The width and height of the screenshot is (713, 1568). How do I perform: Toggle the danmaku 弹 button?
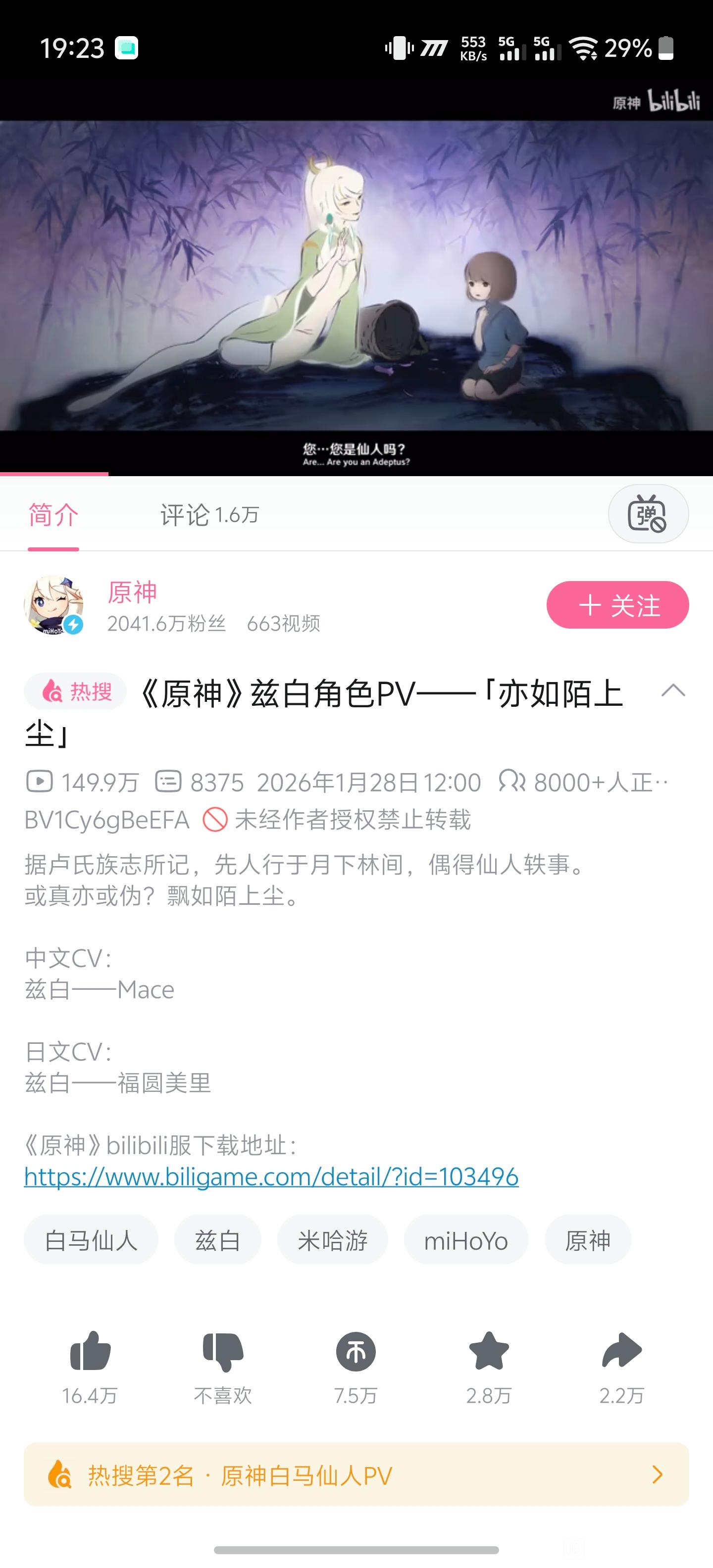(x=648, y=514)
